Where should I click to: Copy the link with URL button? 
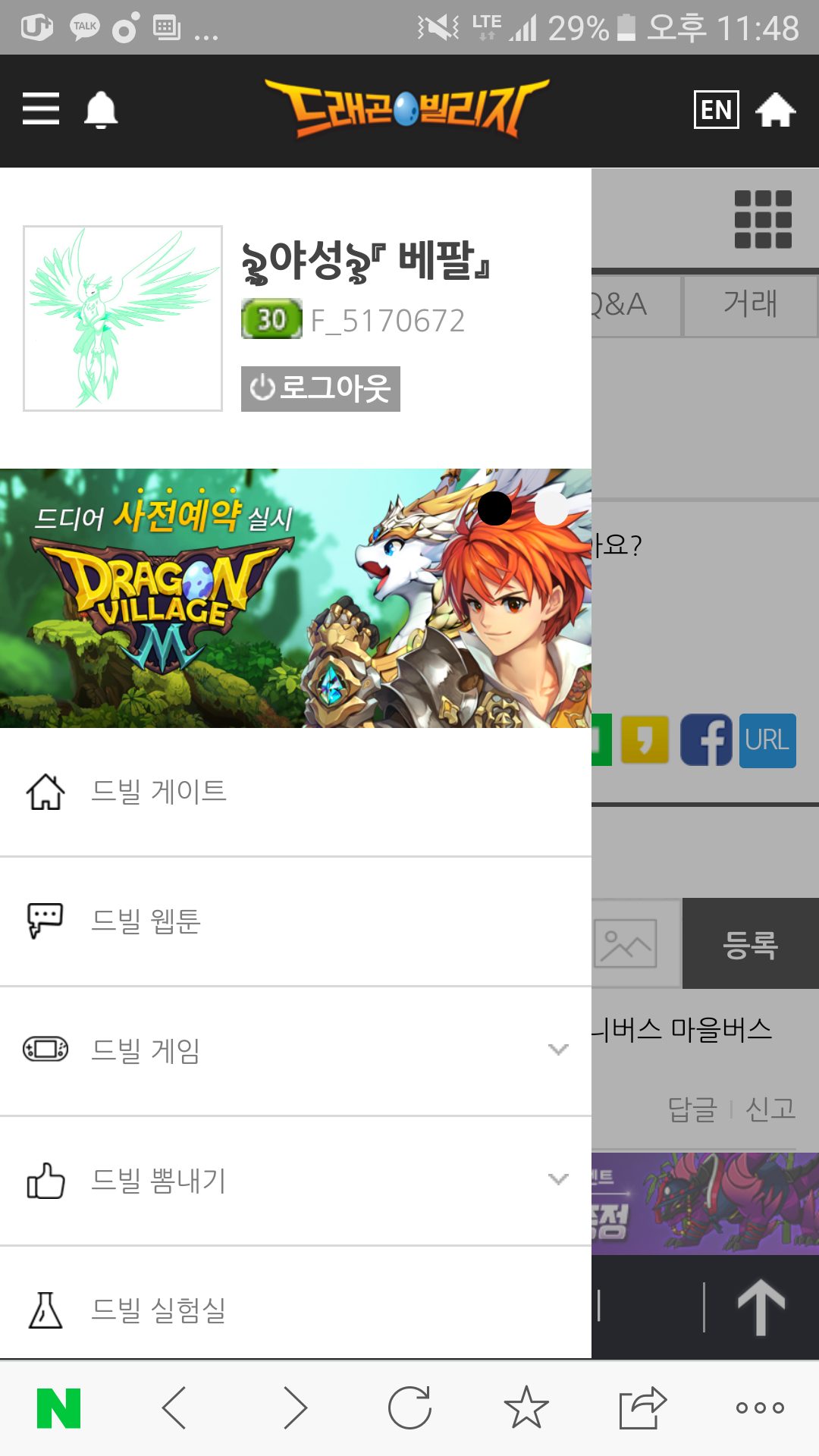tap(767, 740)
